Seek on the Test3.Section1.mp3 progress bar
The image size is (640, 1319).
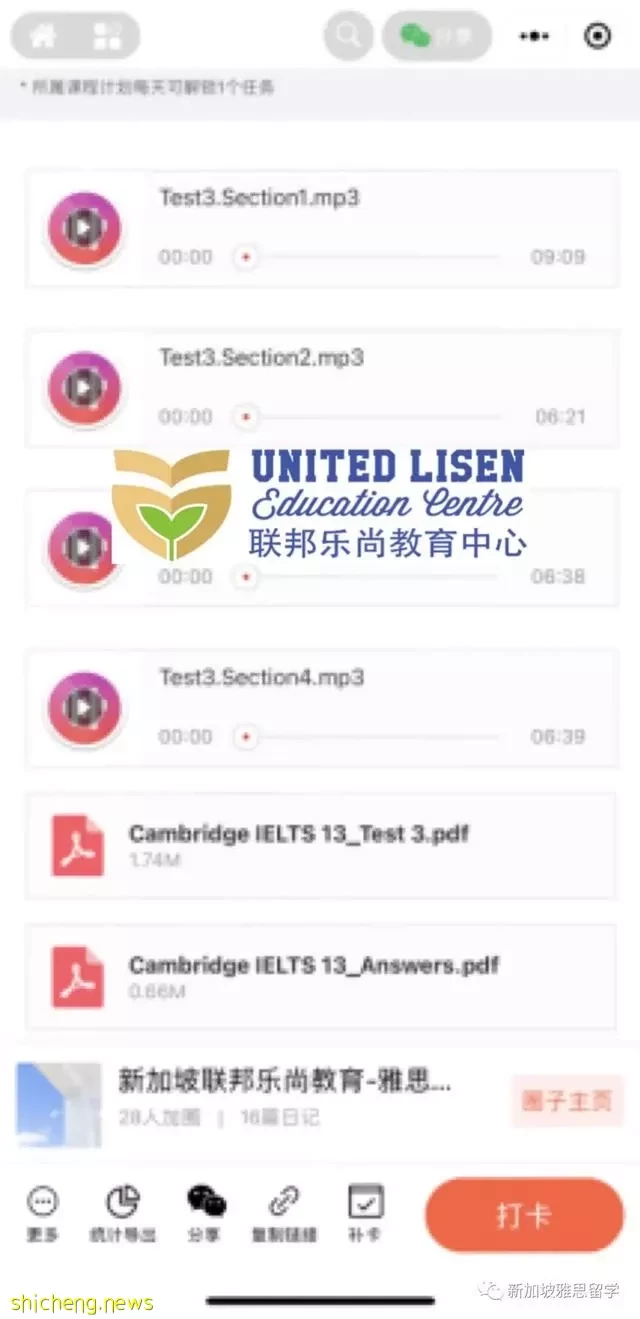coord(366,257)
